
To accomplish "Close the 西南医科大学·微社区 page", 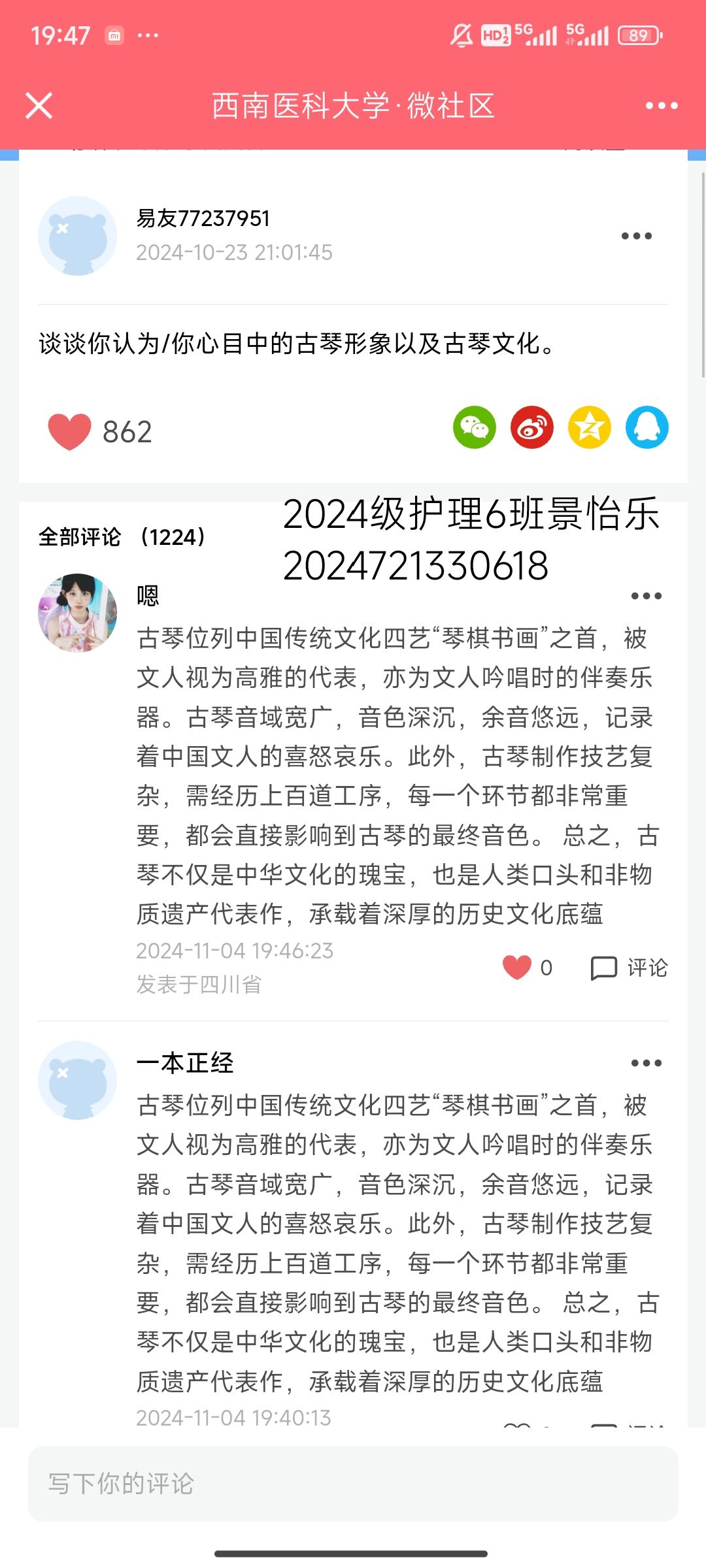I will click(x=39, y=105).
